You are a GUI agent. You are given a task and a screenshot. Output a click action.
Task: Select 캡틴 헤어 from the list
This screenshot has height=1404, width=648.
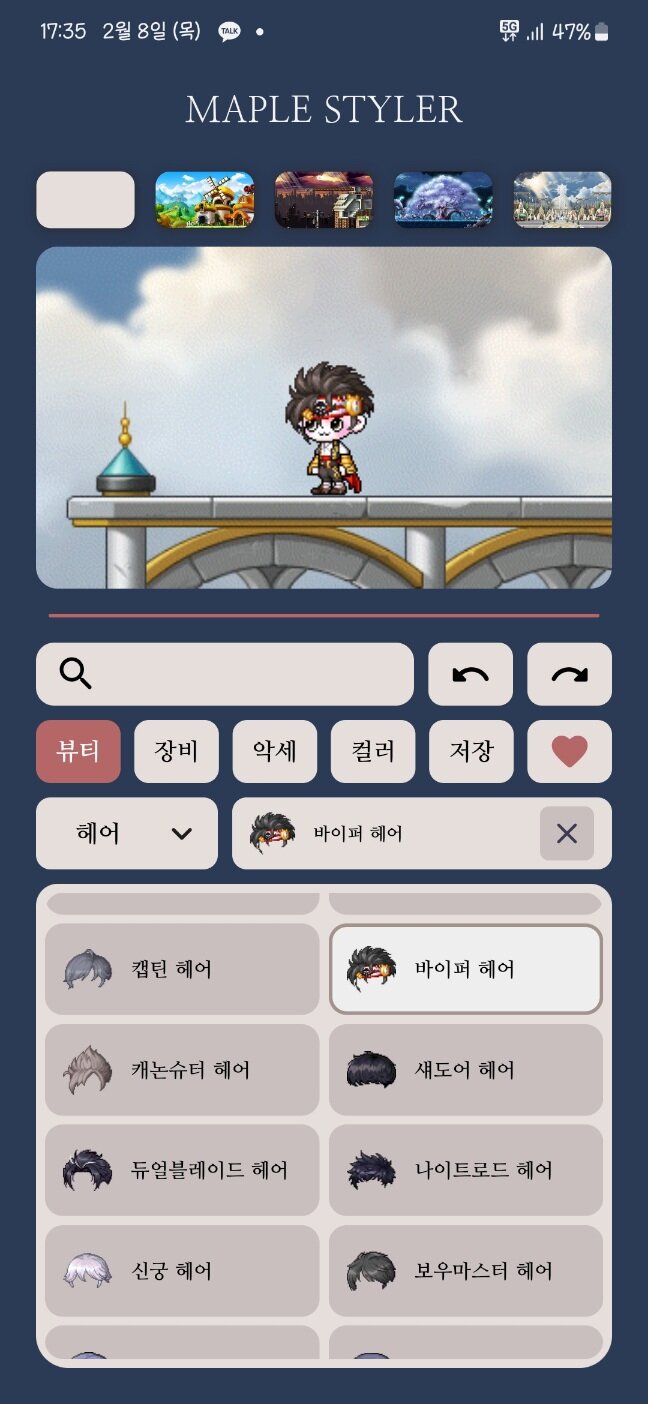[x=182, y=969]
